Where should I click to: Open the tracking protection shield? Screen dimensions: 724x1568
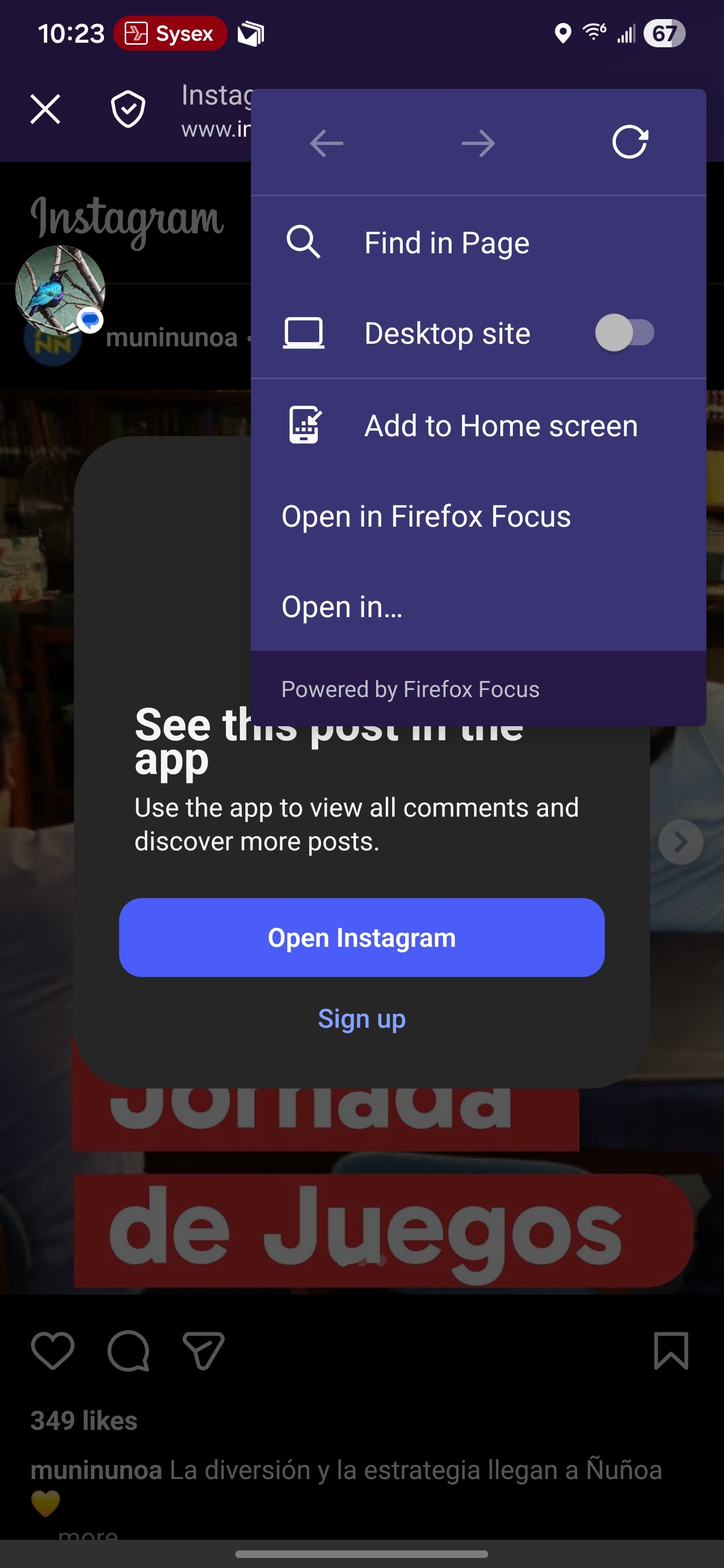pos(128,110)
